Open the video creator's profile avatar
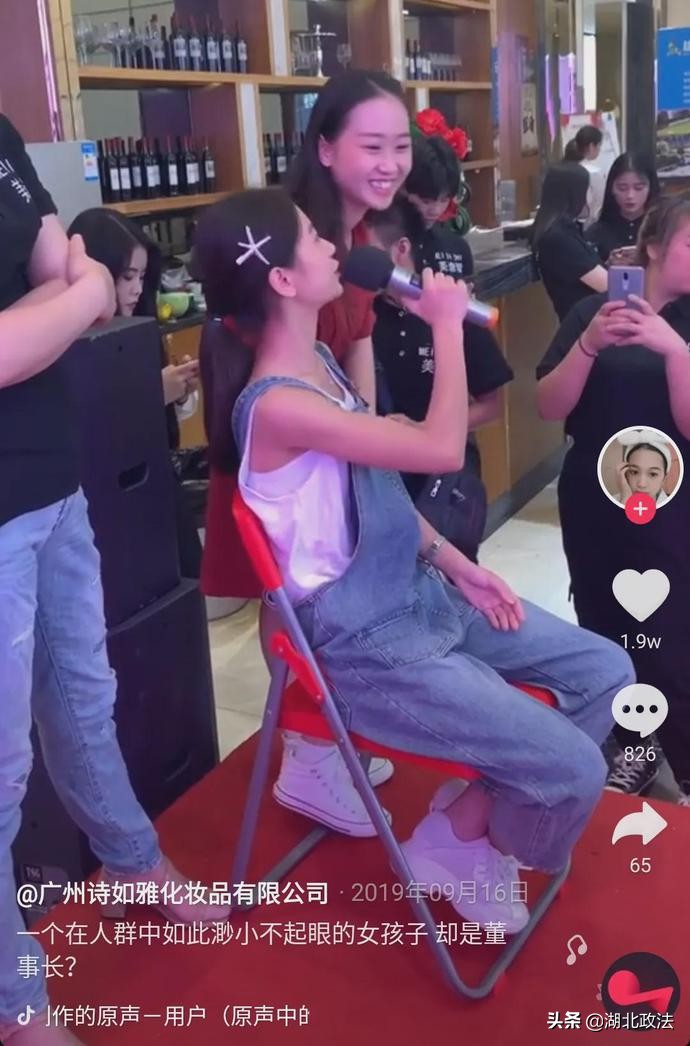The width and height of the screenshot is (690, 1046). (639, 467)
